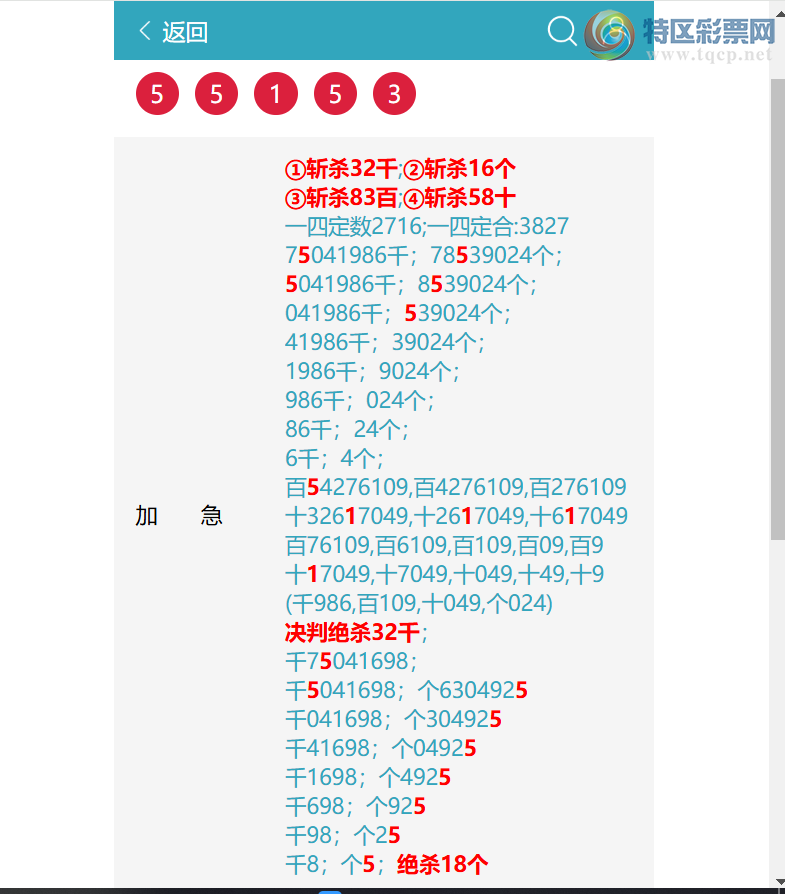Screen dimensions: 785x894
Task: Click the back chevron arrow icon
Action: (x=143, y=31)
